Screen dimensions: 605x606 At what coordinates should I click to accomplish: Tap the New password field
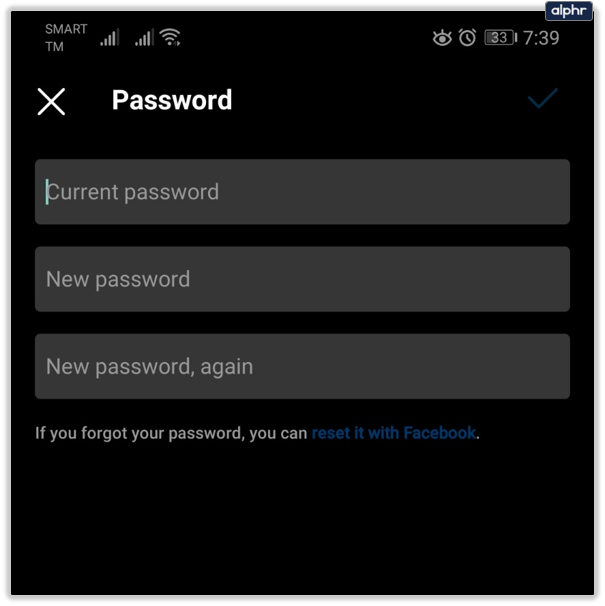302,279
